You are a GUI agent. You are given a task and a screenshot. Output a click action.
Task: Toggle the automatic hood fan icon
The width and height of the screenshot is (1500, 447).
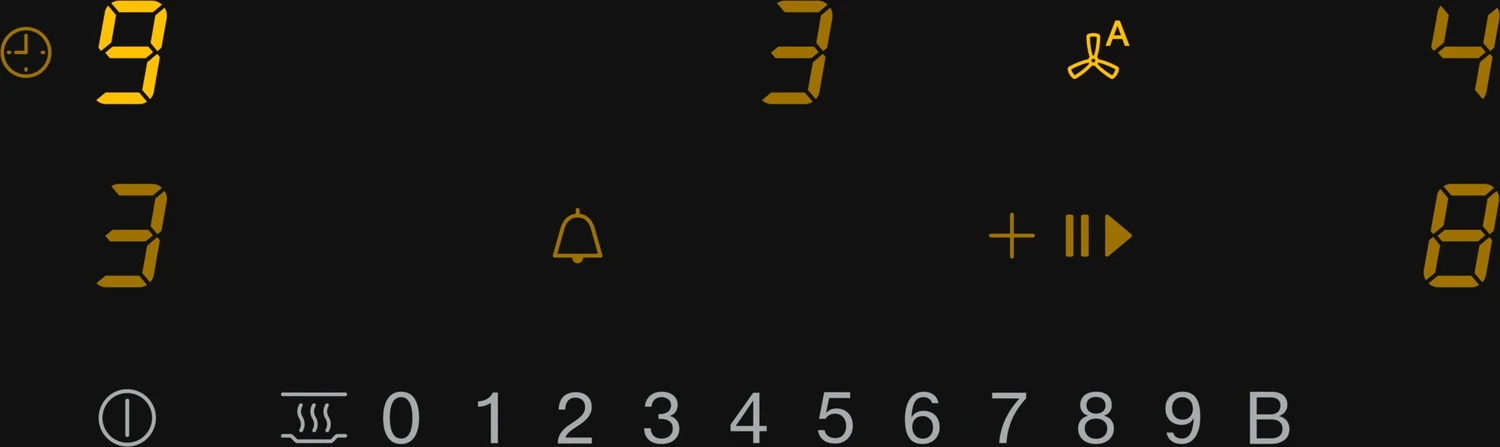click(x=1097, y=55)
